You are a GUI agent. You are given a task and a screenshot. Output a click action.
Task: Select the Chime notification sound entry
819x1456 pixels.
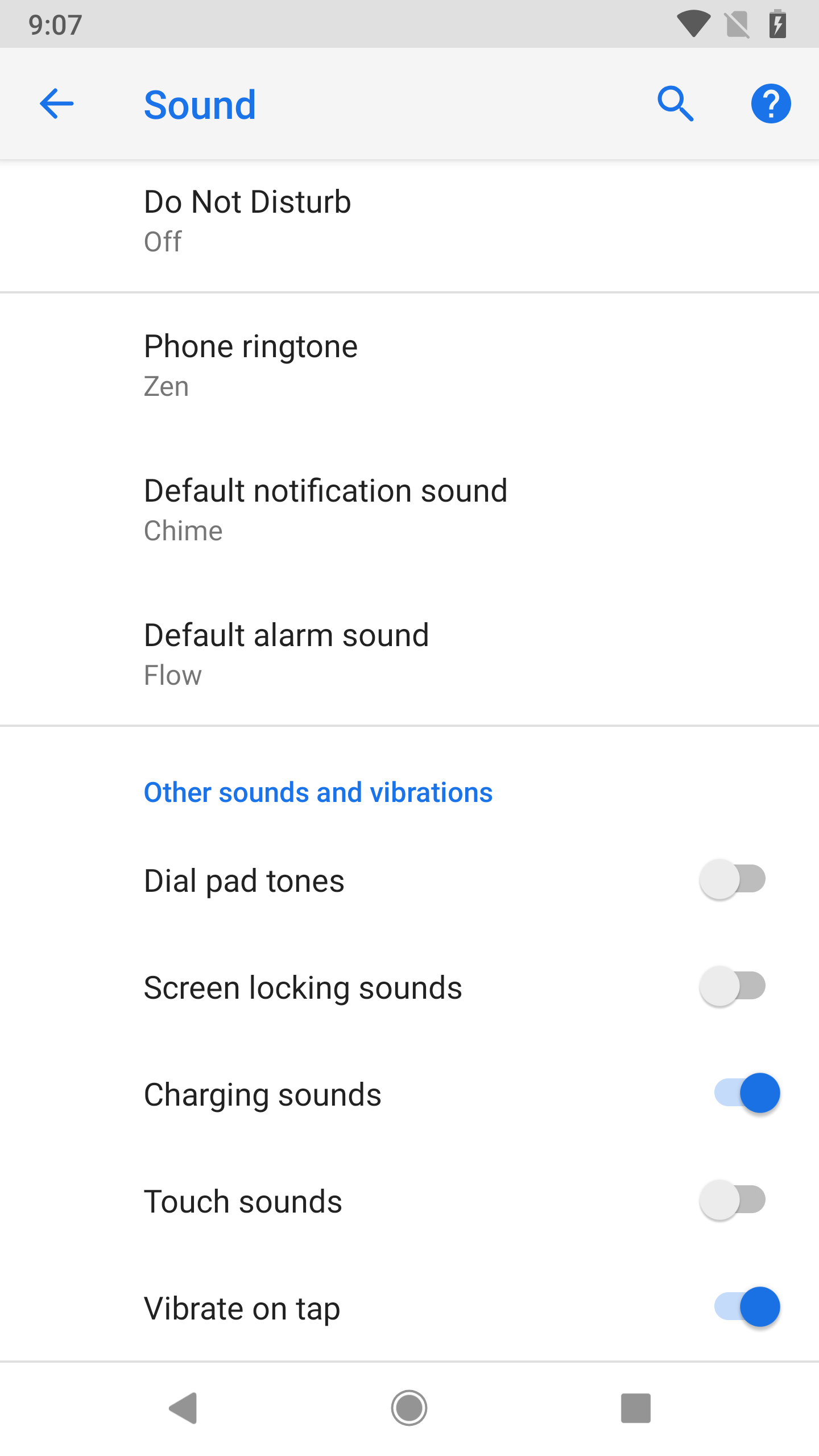183,531
